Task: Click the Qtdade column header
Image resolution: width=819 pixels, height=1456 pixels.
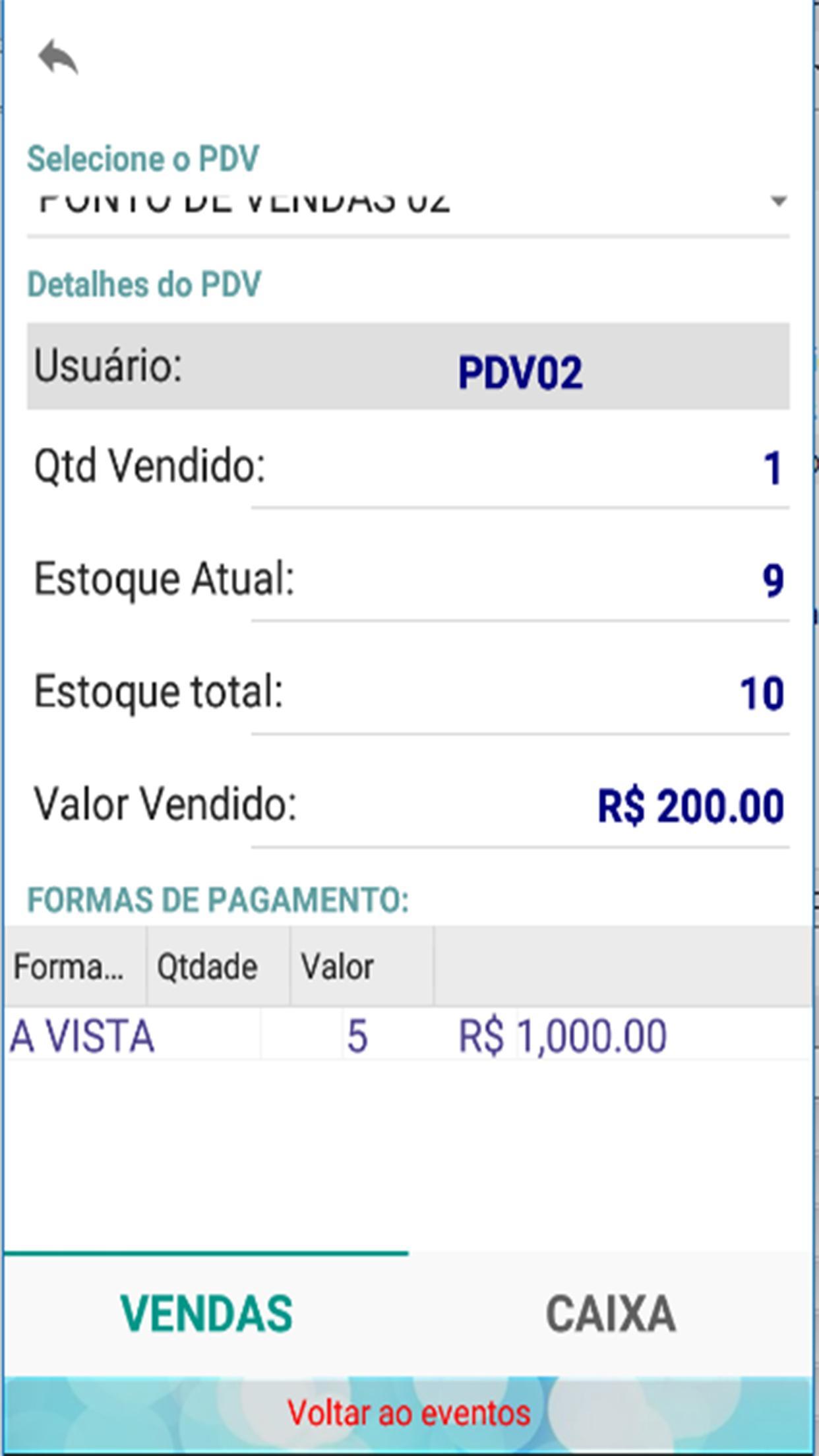Action: 208,966
